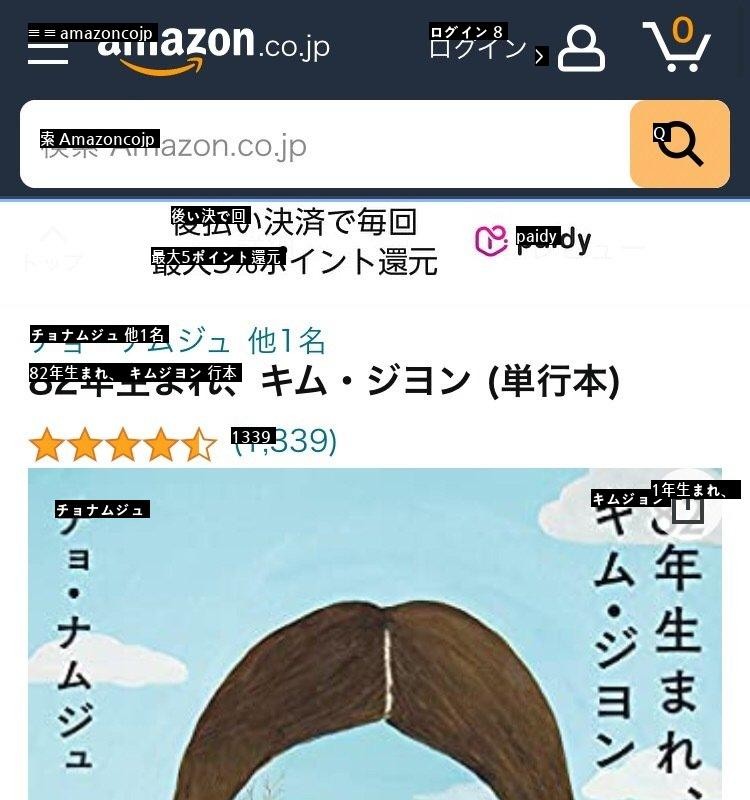Go to Amazon.co.jp home via logo
The width and height of the screenshot is (750, 800).
[x=214, y=47]
